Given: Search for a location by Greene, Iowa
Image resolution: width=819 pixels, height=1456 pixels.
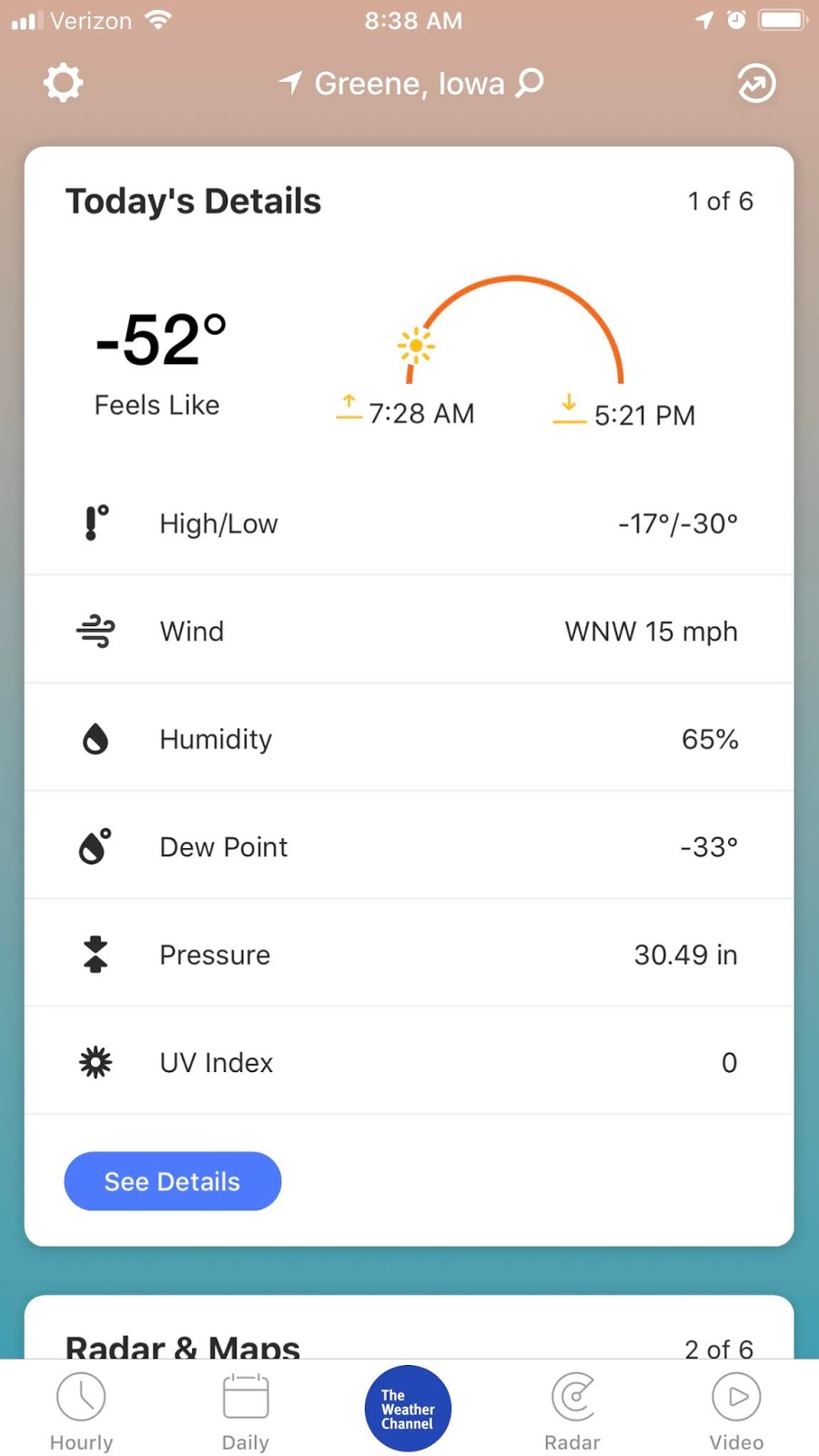Looking at the screenshot, I should pyautogui.click(x=411, y=84).
